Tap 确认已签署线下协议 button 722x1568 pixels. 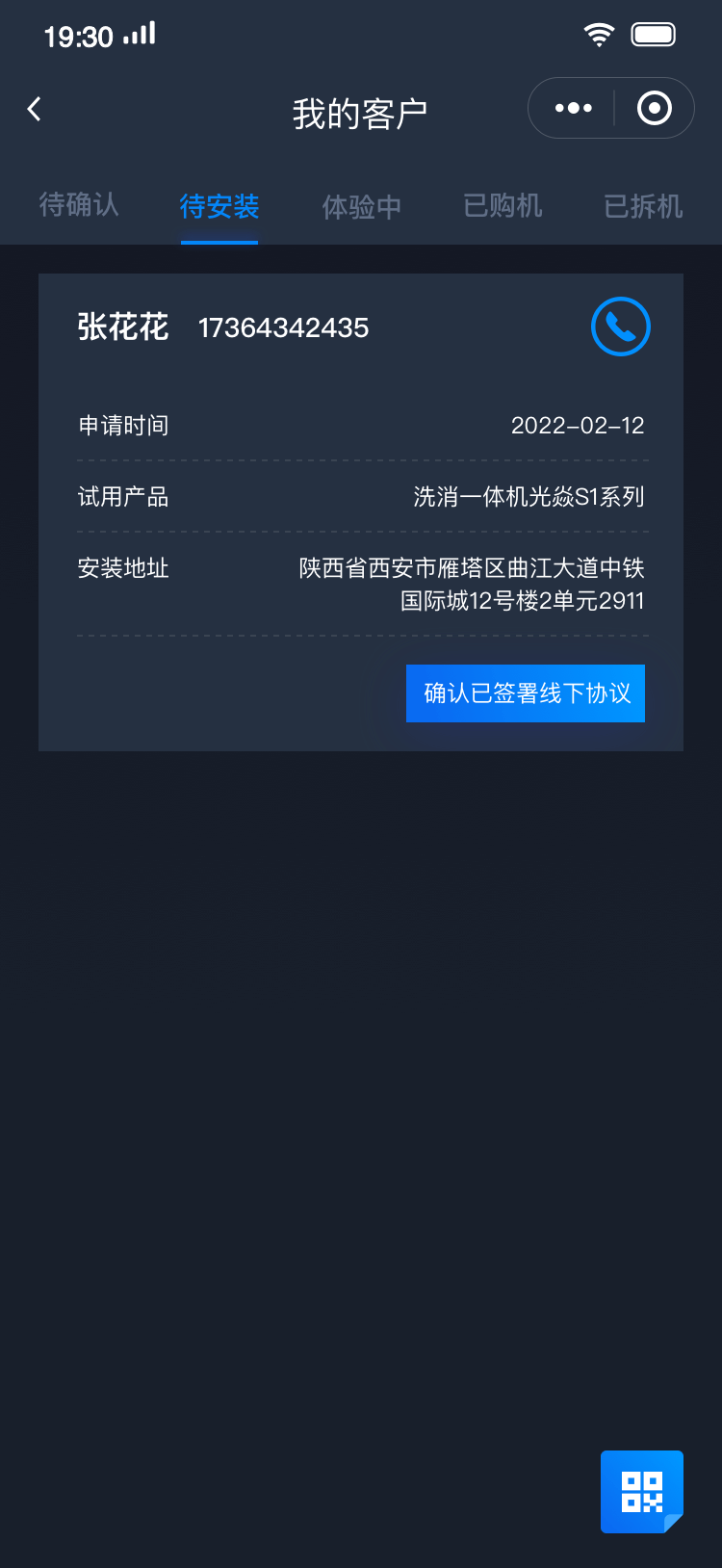coord(526,693)
